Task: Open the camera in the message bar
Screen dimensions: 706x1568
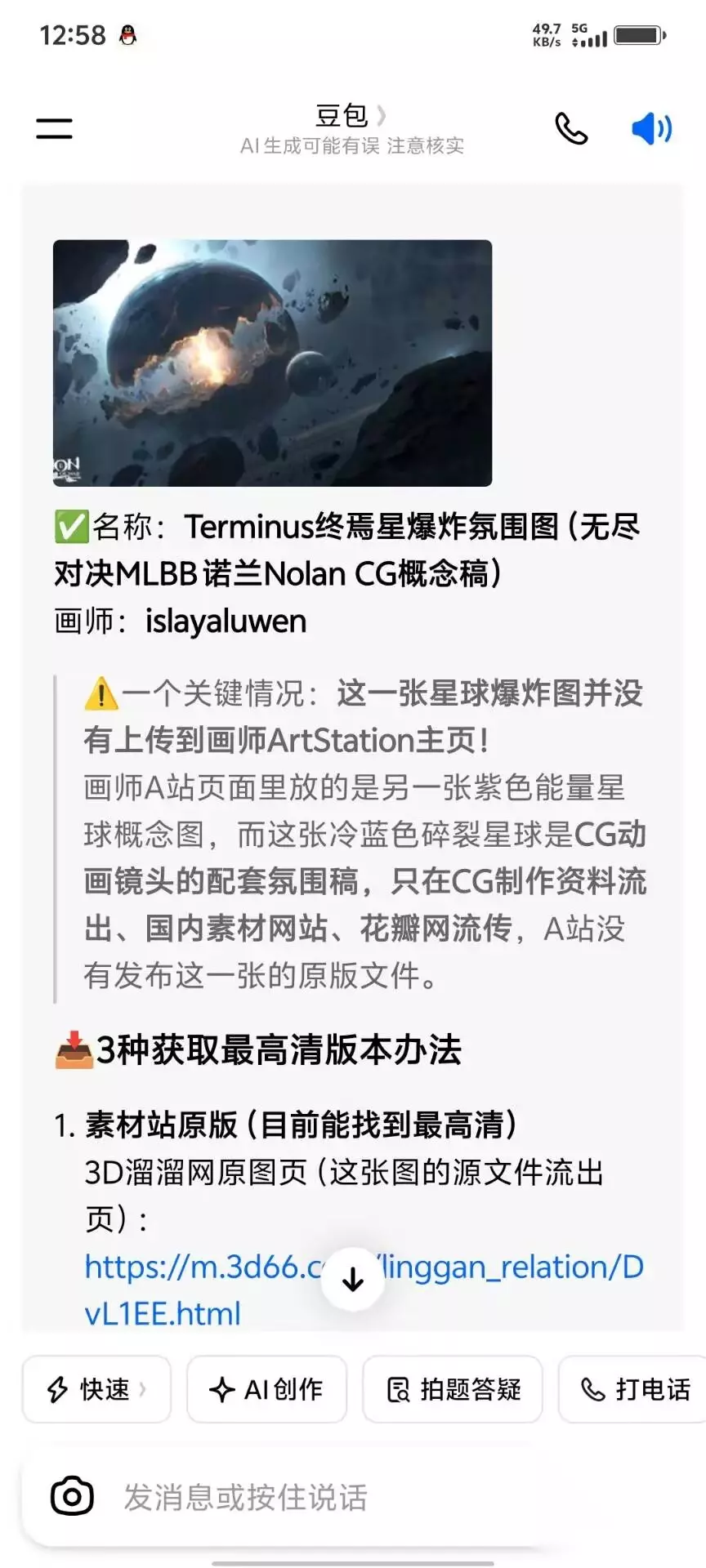Action: pyautogui.click(x=72, y=1497)
